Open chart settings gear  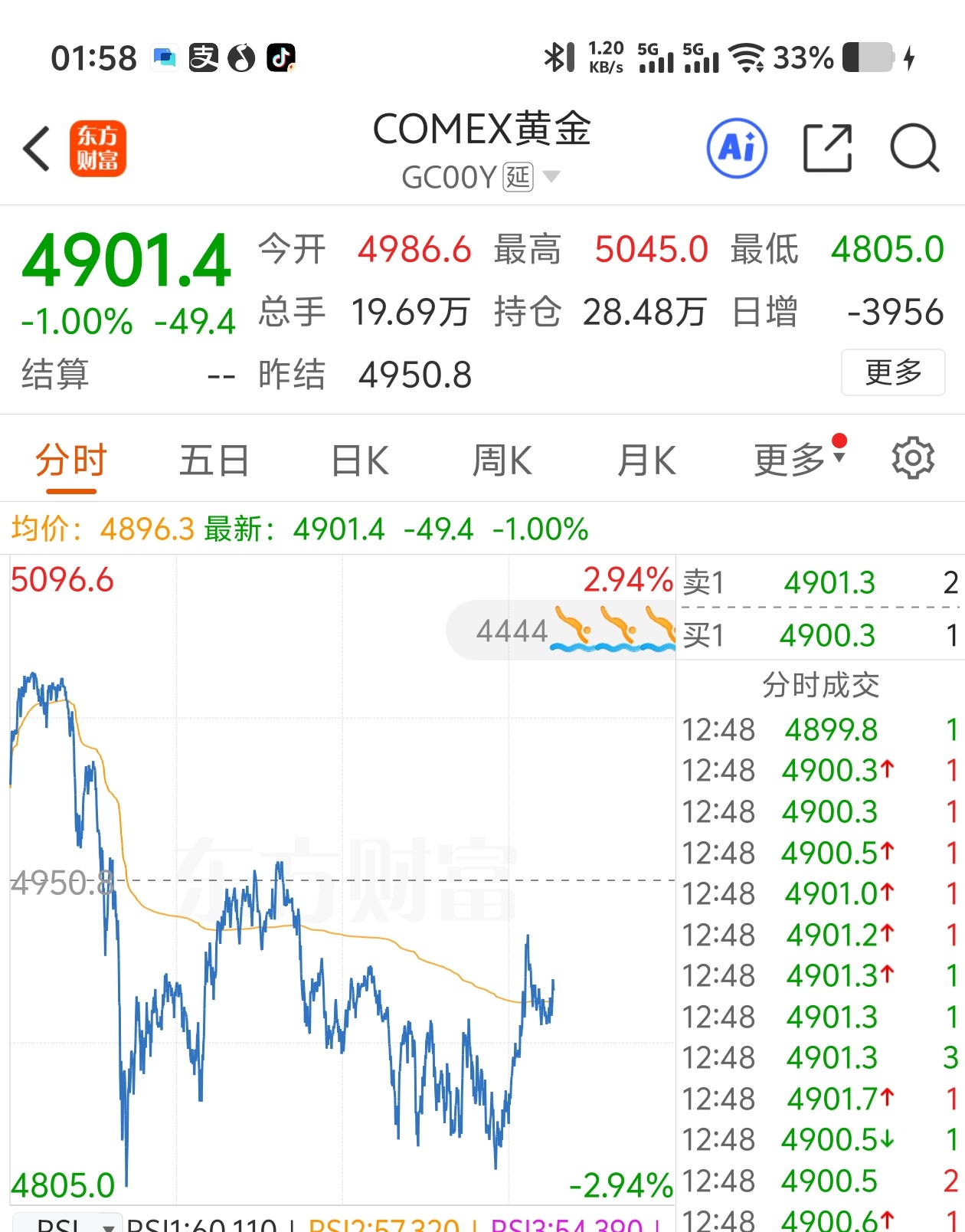tap(913, 459)
